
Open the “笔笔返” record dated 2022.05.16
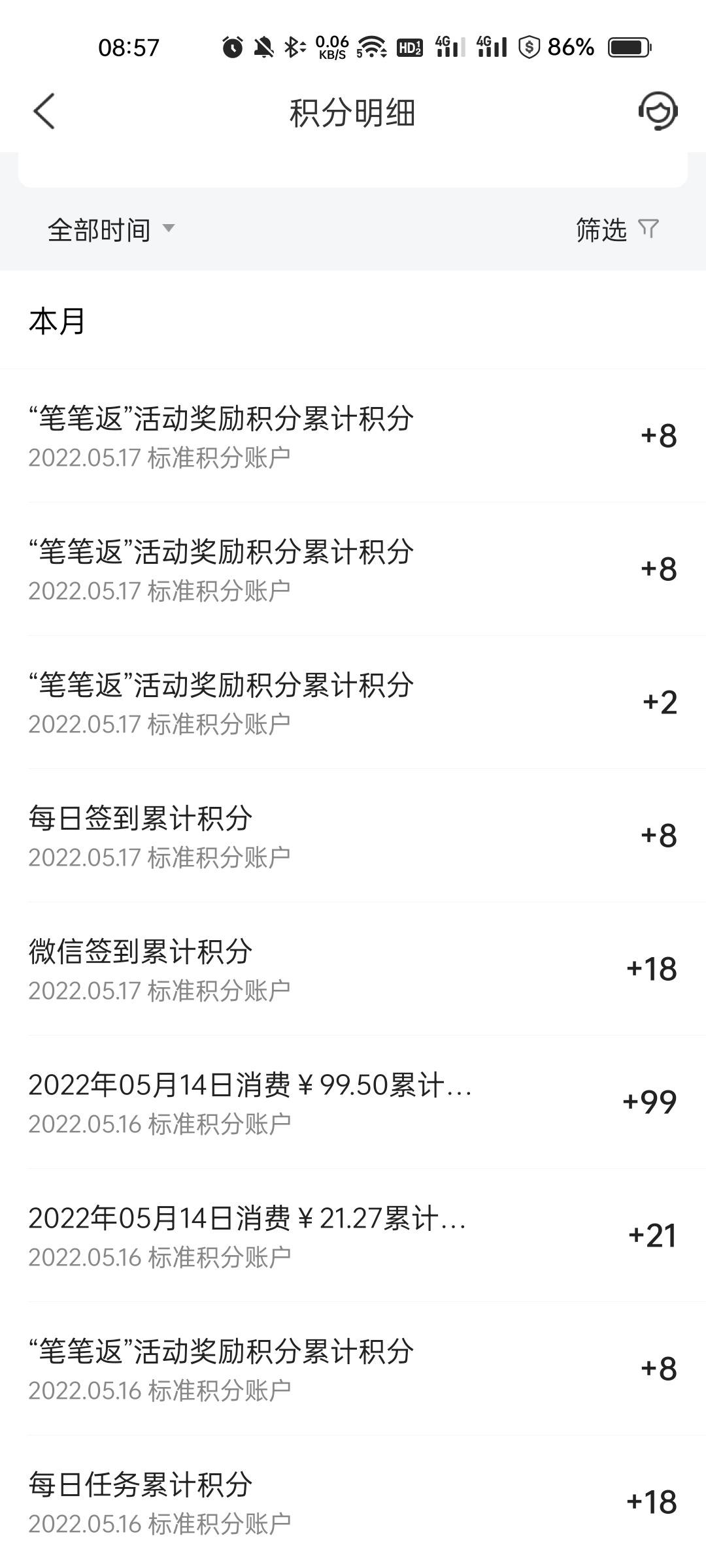coord(353,1369)
